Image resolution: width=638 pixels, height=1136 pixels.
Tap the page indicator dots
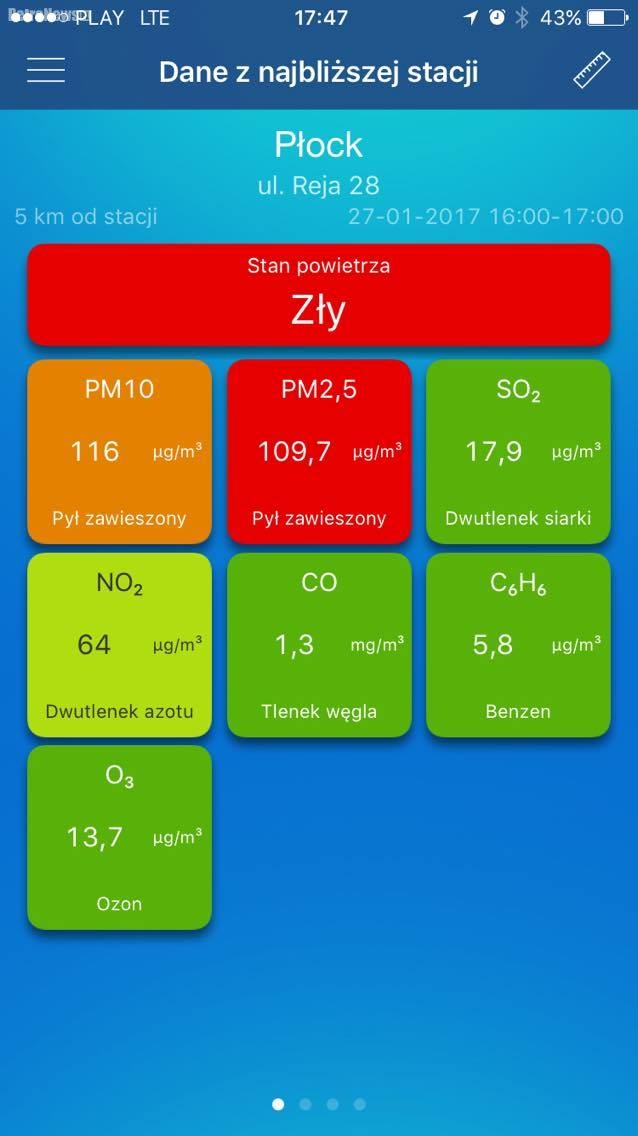pos(319,1104)
